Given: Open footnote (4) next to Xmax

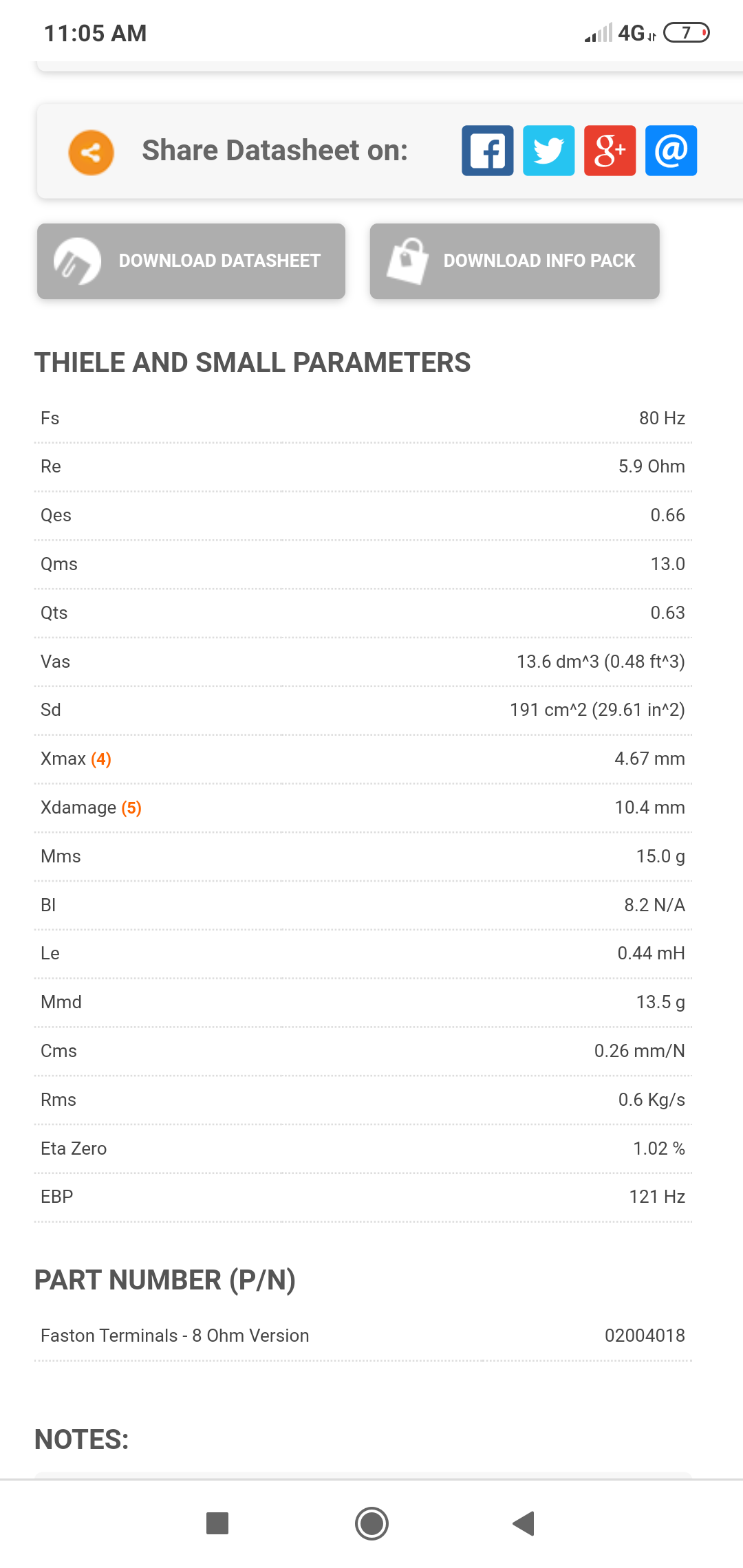Looking at the screenshot, I should tap(101, 759).
